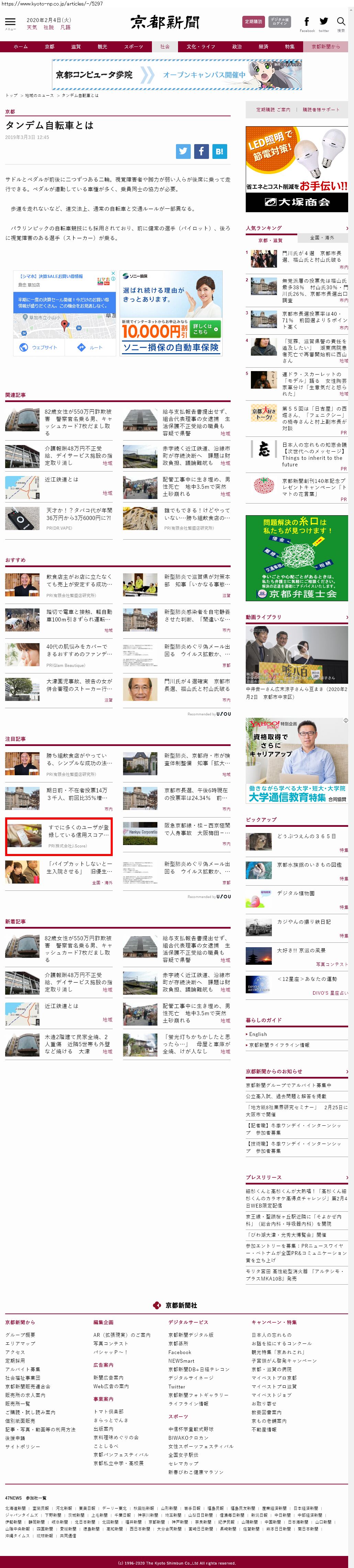
Task: Open 購読者様サポート link
Action: (x=321, y=110)
